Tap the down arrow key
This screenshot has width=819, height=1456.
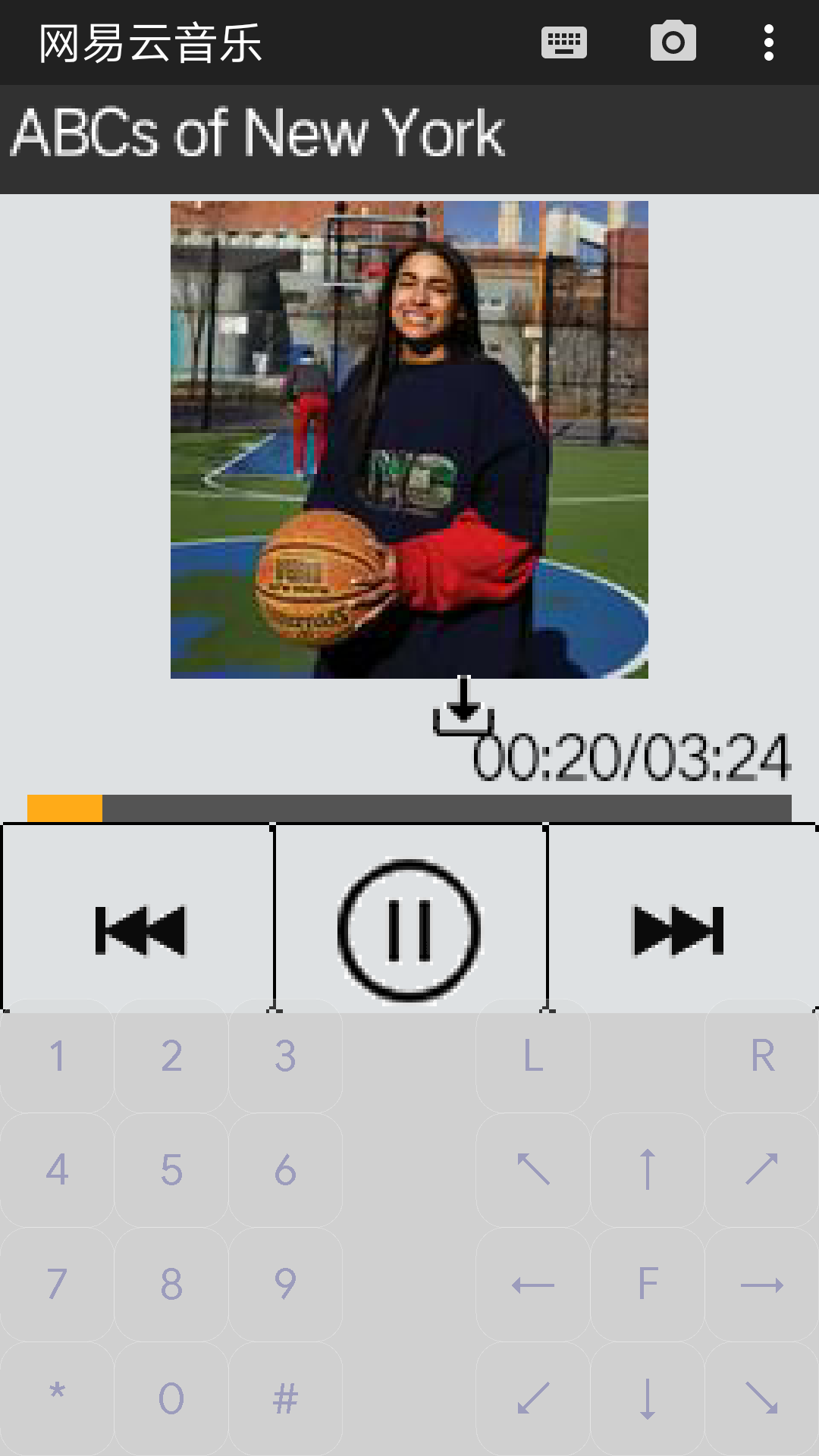pyautogui.click(x=648, y=1398)
